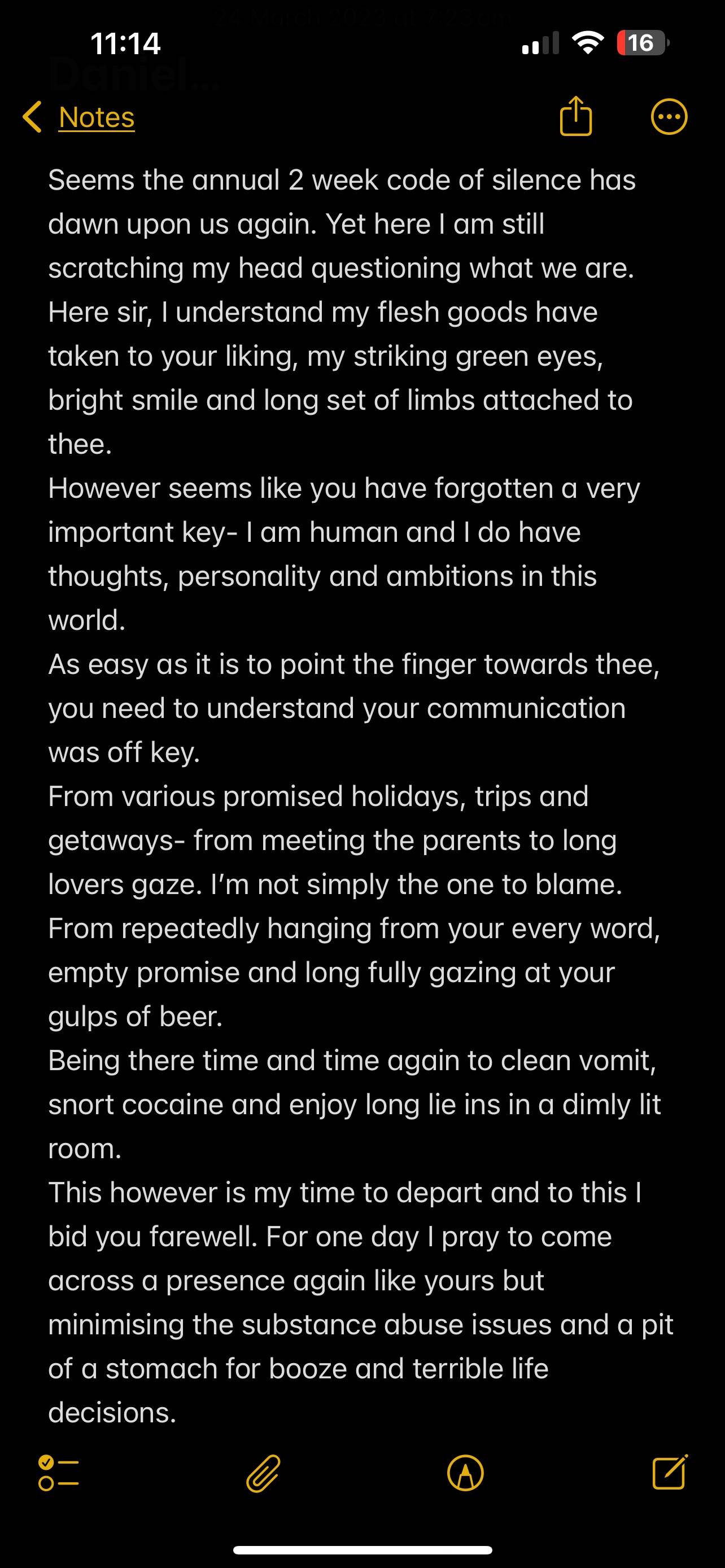Add a checklist to the note
The image size is (725, 1568).
click(x=58, y=1473)
